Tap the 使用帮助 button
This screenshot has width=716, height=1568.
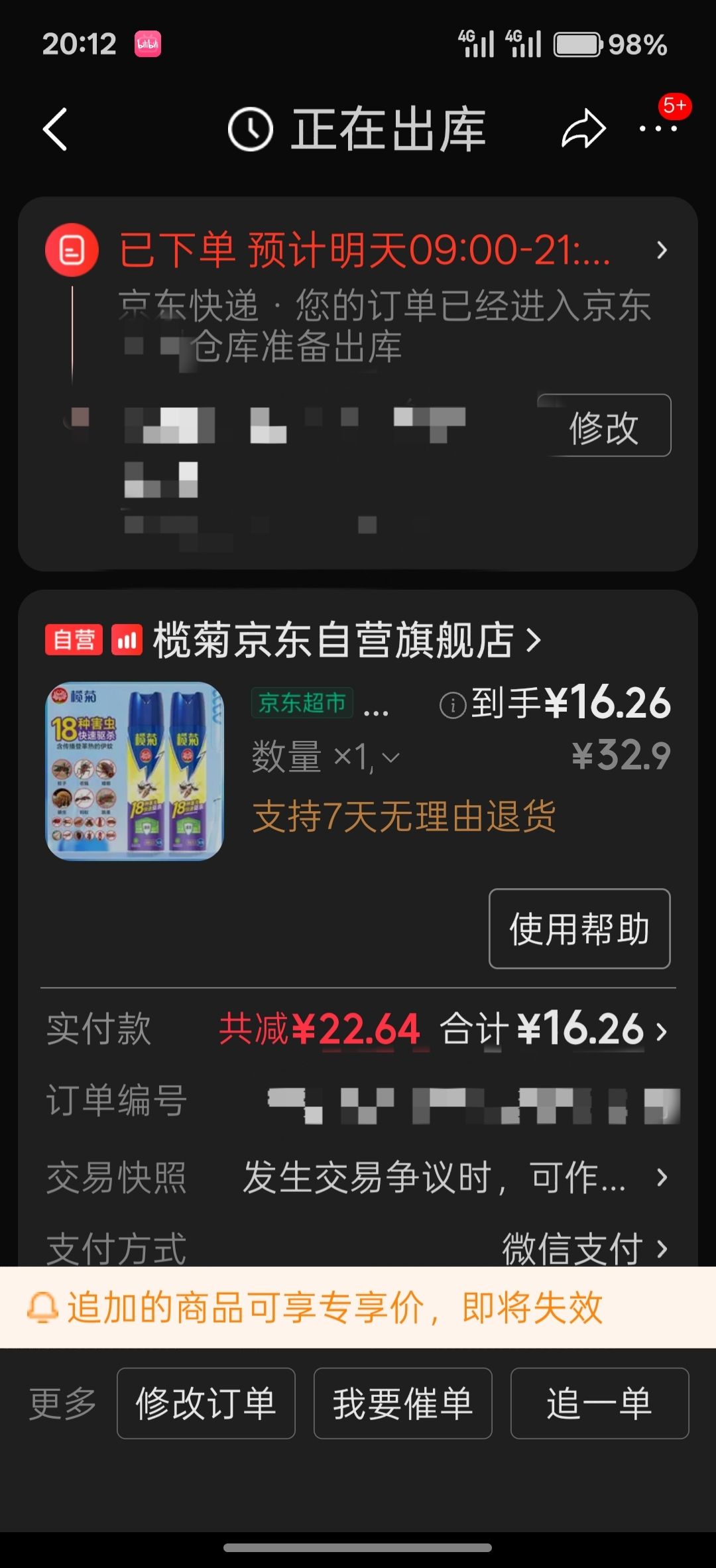[x=579, y=929]
